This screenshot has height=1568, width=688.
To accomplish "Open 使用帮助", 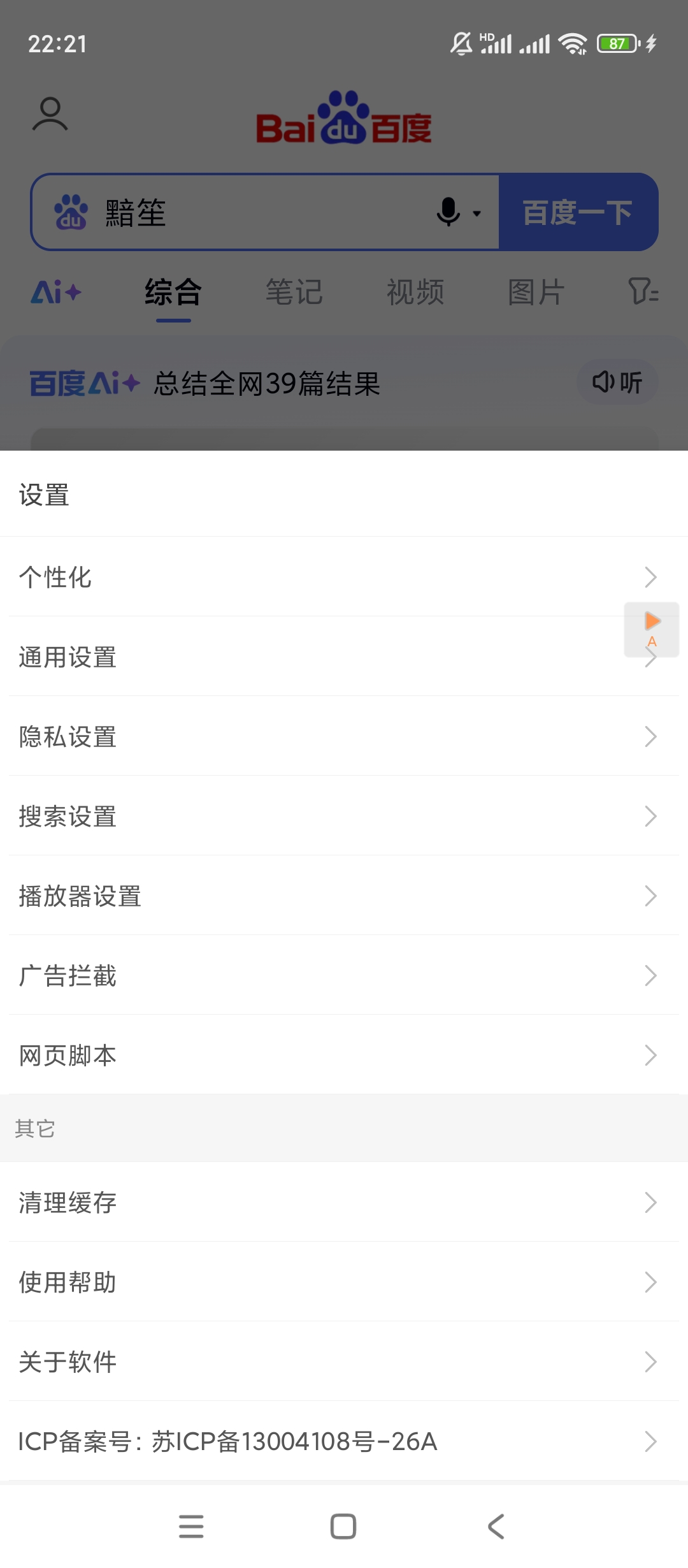I will tap(344, 1282).
